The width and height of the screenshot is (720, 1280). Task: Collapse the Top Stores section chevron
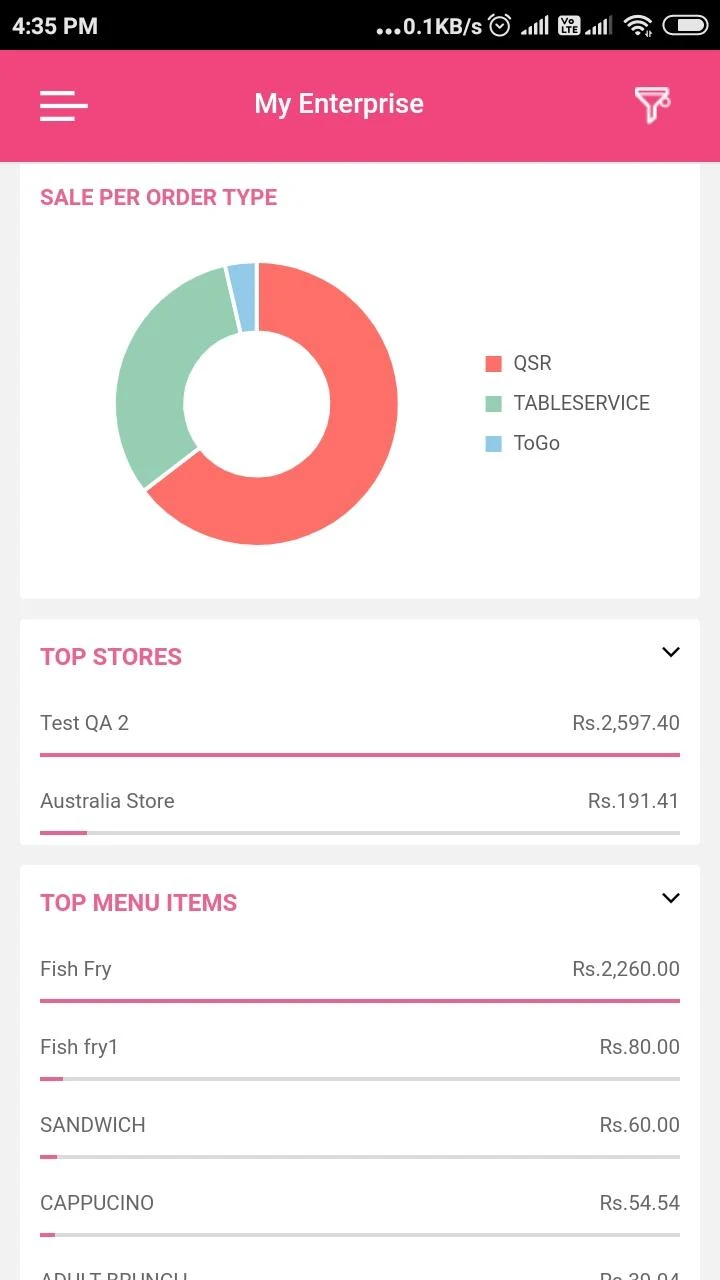click(671, 652)
